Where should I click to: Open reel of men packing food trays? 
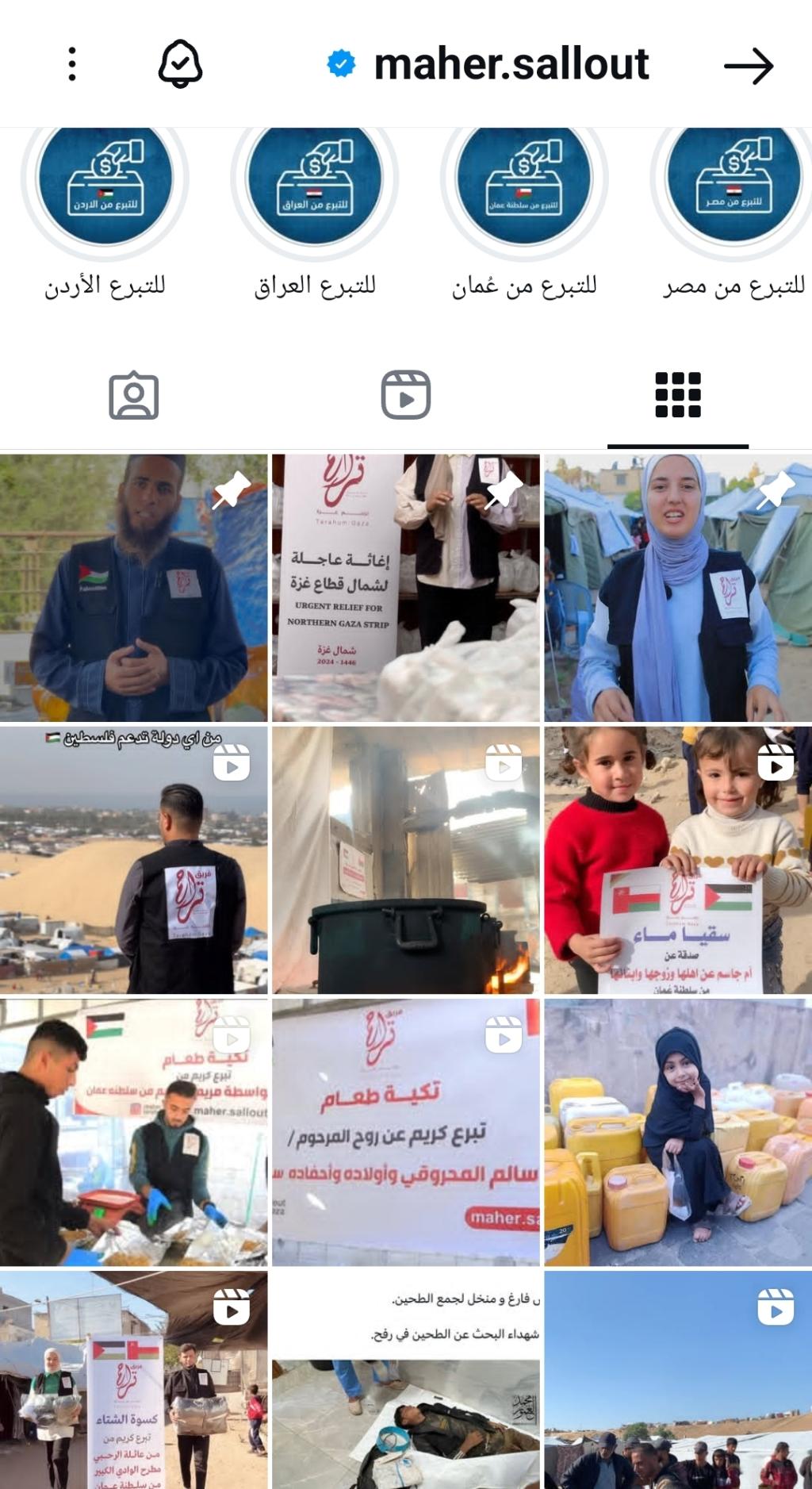click(133, 1132)
